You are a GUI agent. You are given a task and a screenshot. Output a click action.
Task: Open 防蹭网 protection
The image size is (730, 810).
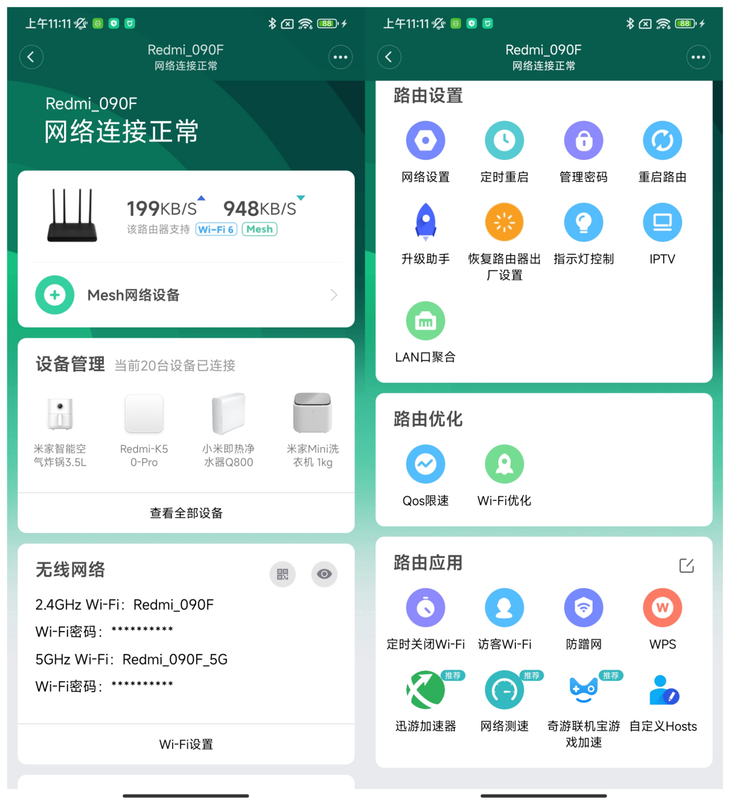pos(583,609)
